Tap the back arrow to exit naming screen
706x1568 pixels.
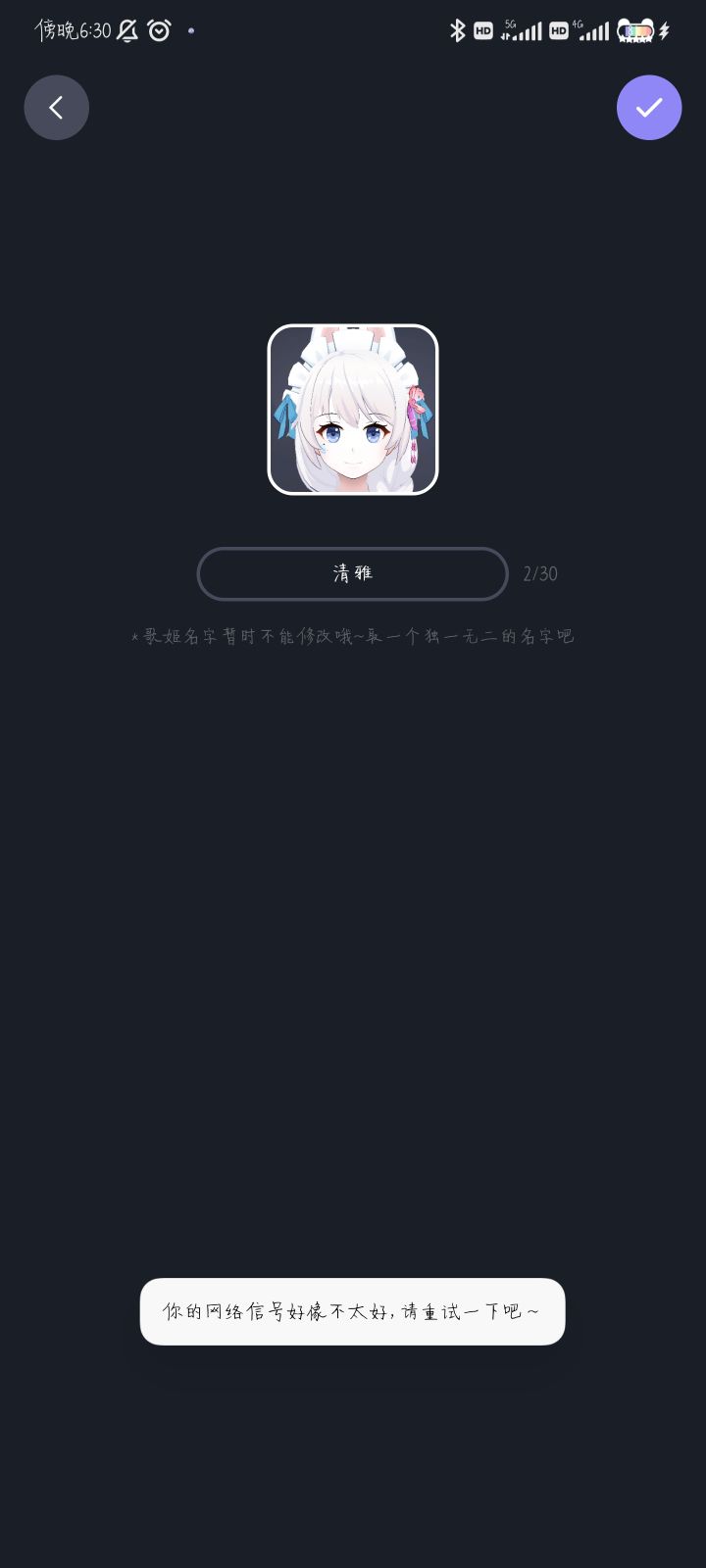pos(56,108)
